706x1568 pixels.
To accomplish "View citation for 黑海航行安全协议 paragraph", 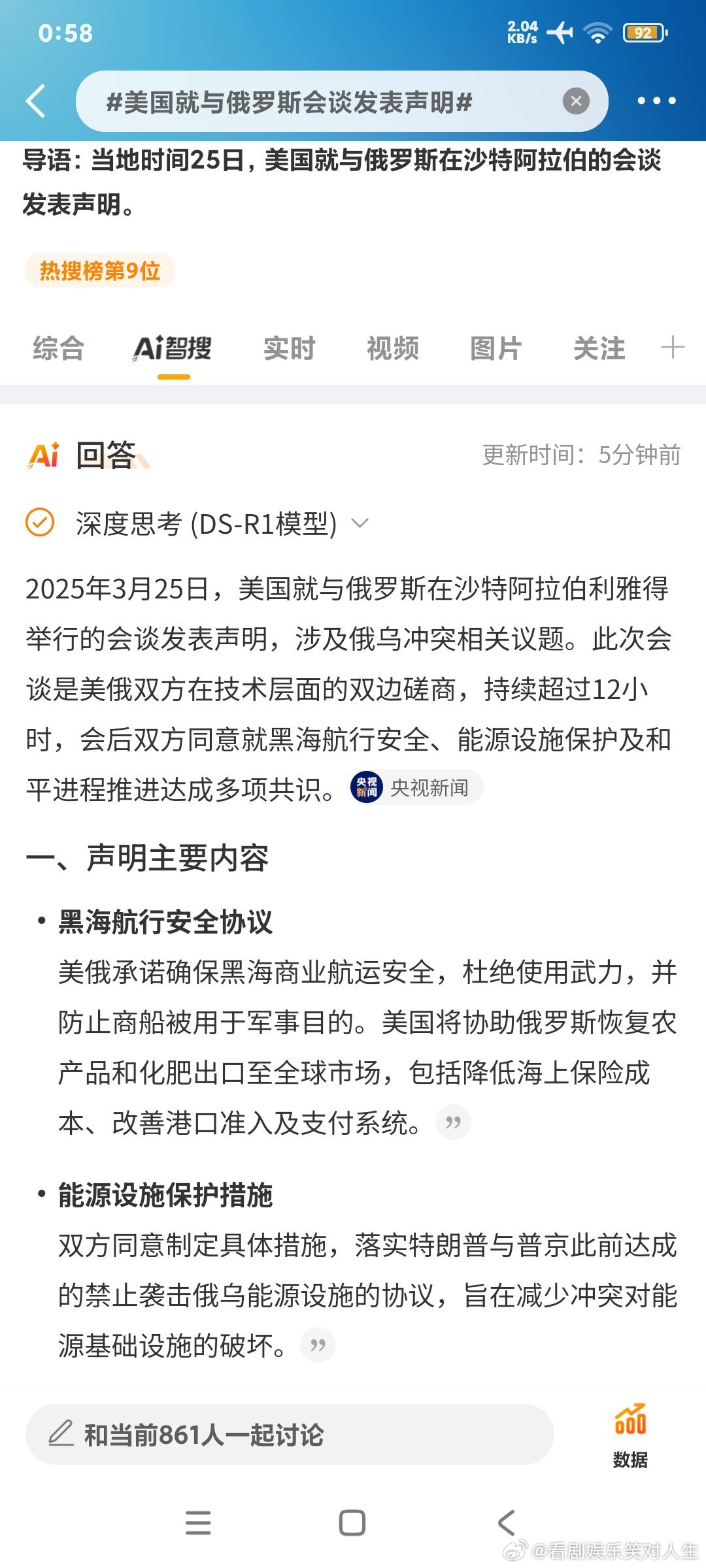I will pyautogui.click(x=453, y=1122).
